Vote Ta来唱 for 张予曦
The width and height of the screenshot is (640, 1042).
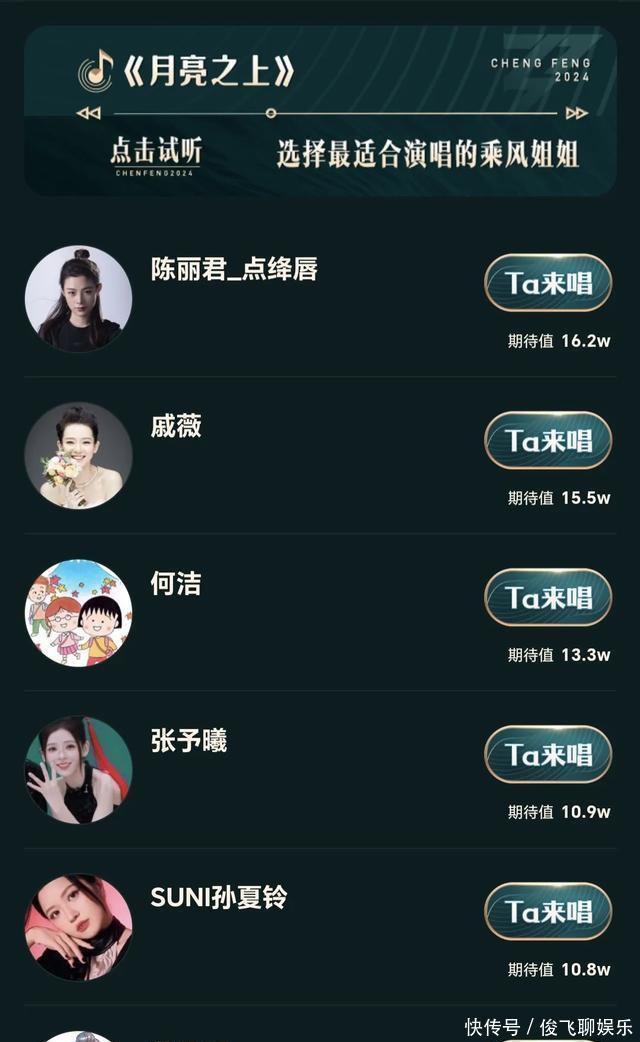tap(548, 754)
